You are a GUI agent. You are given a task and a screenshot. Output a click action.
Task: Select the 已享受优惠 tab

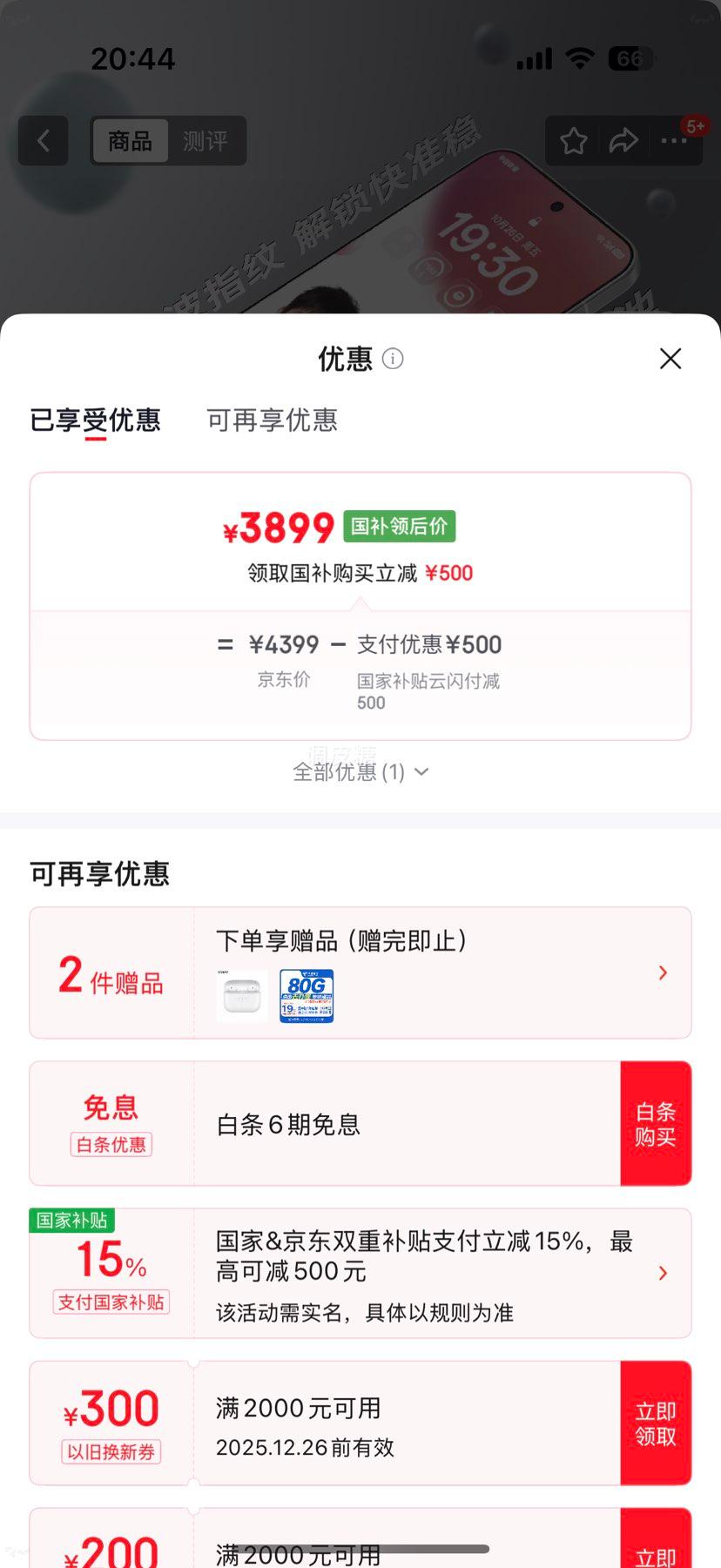tap(96, 421)
